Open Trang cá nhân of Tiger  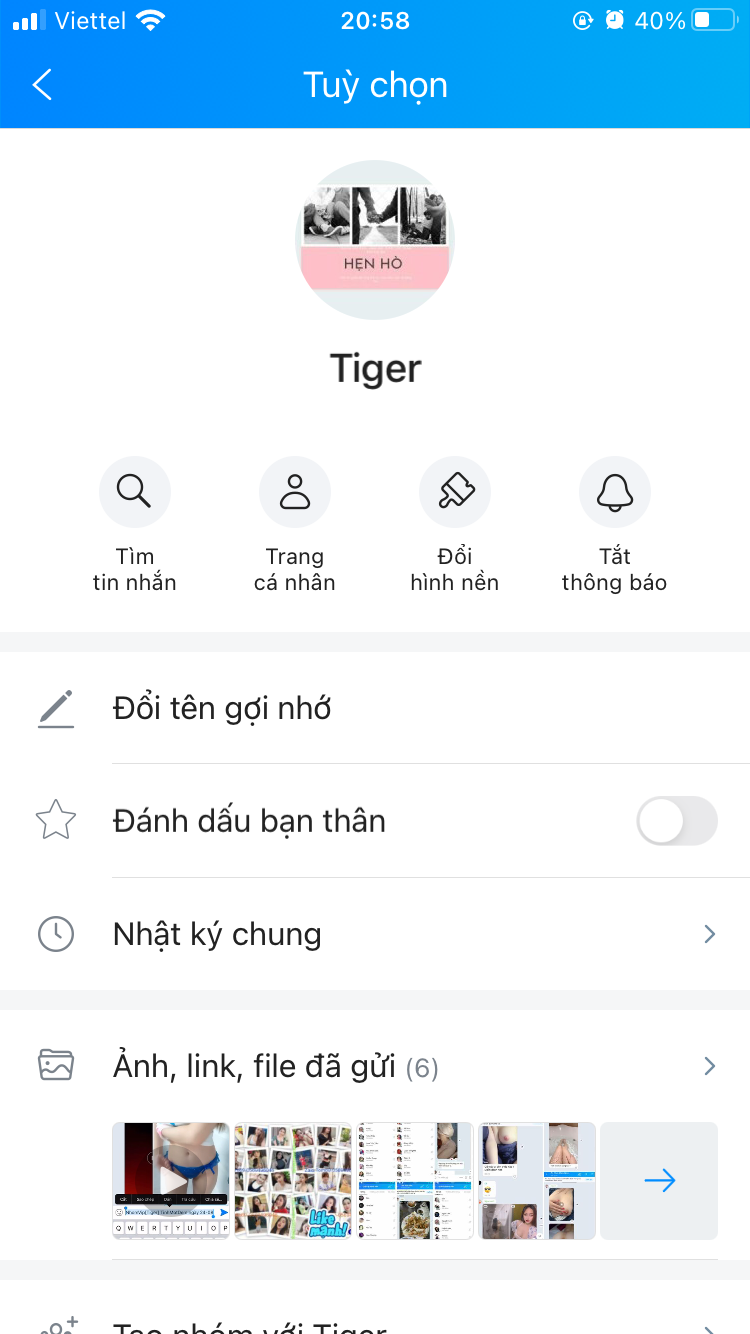[x=295, y=492]
